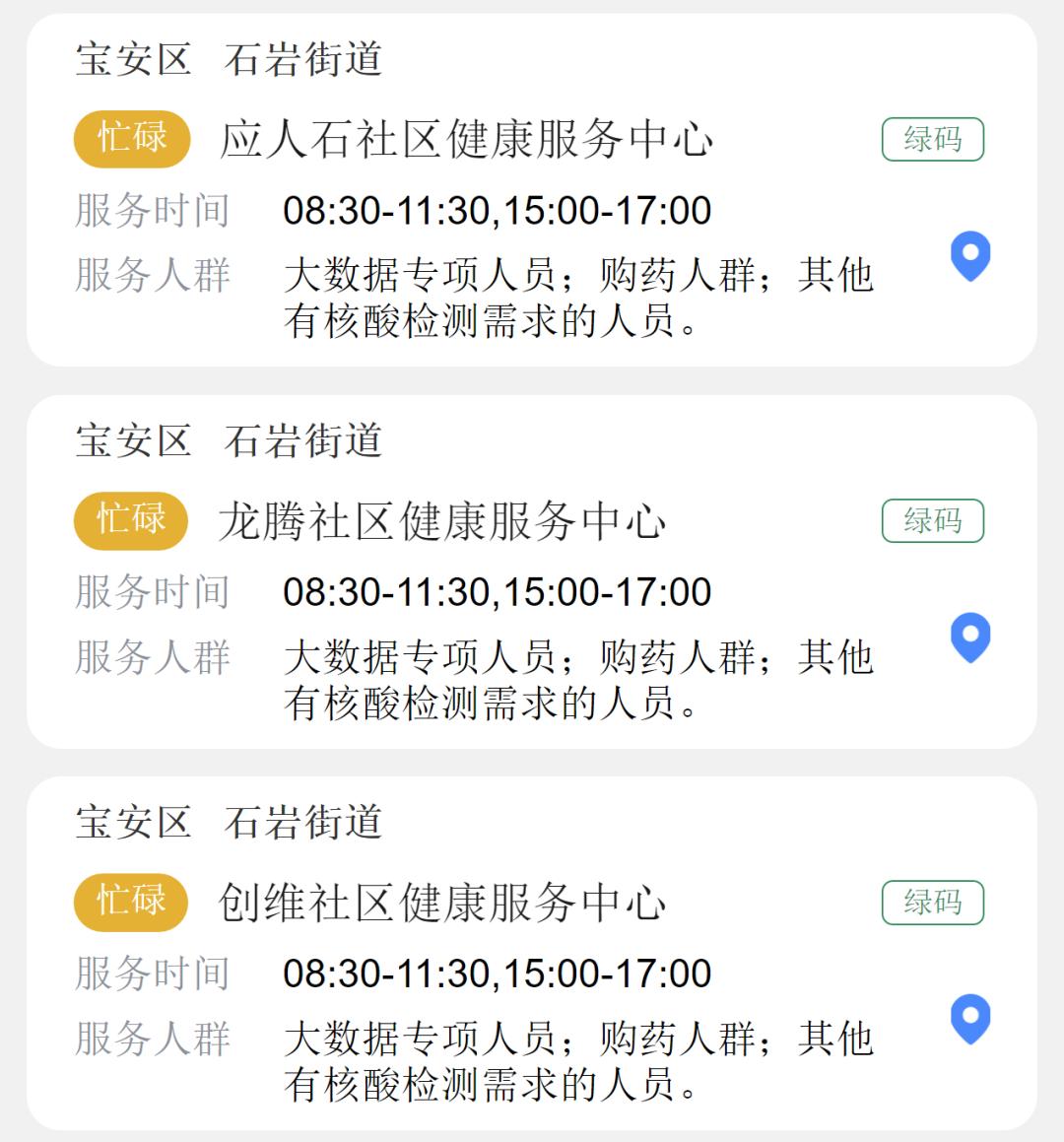Open the 创维社区健康服务中心 card
The width and height of the screenshot is (1064, 1142).
[x=442, y=902]
